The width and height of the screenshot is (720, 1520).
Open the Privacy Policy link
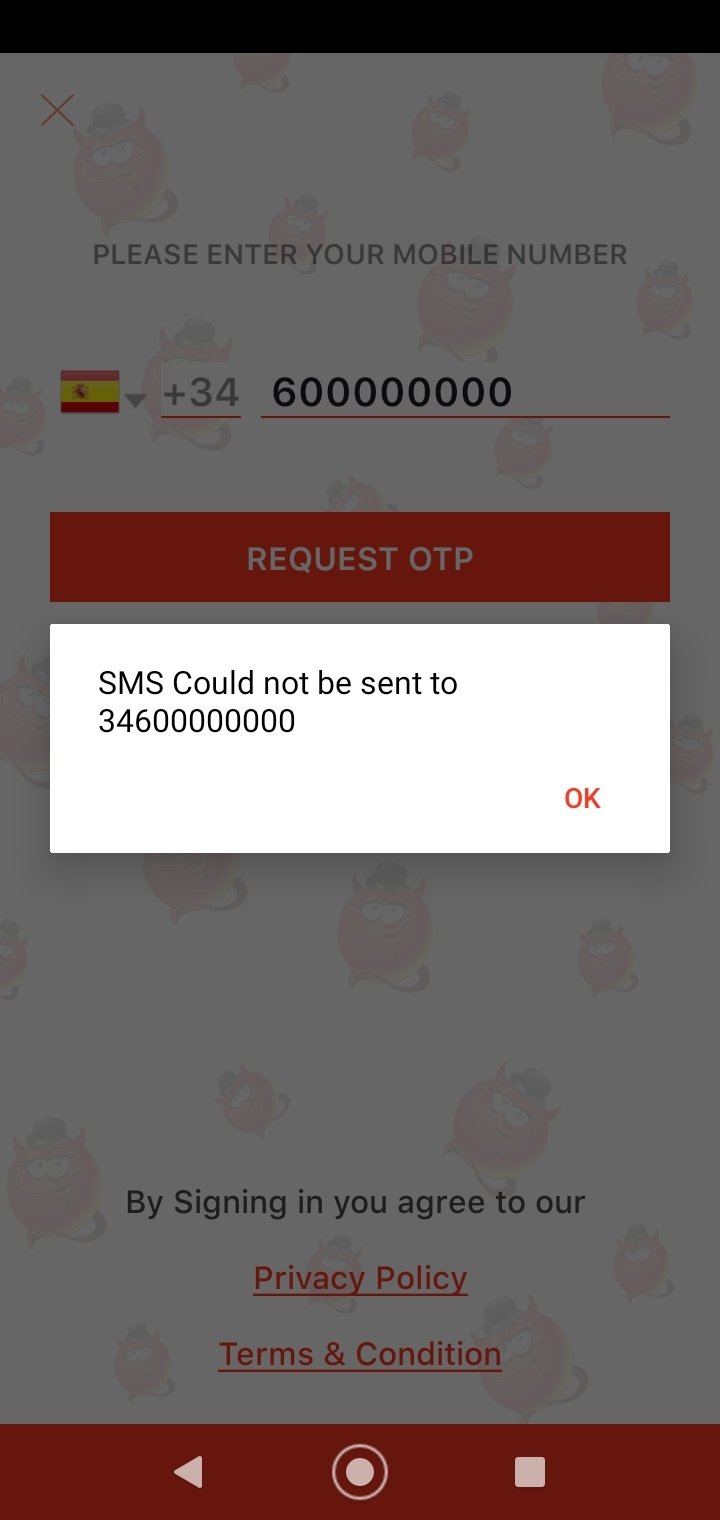[360, 1278]
